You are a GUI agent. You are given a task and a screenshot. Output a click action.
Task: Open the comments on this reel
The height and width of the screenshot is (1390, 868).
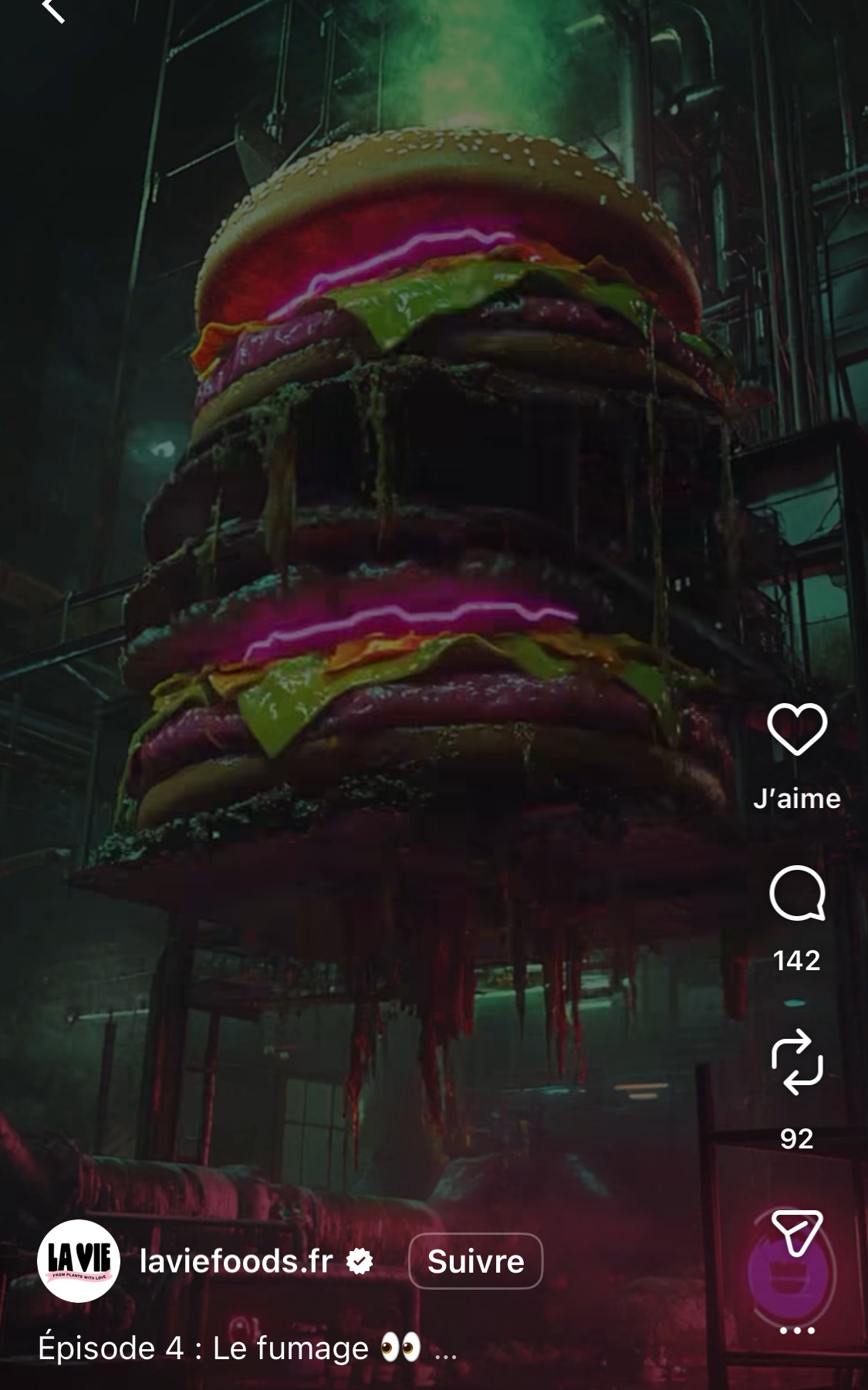click(797, 894)
